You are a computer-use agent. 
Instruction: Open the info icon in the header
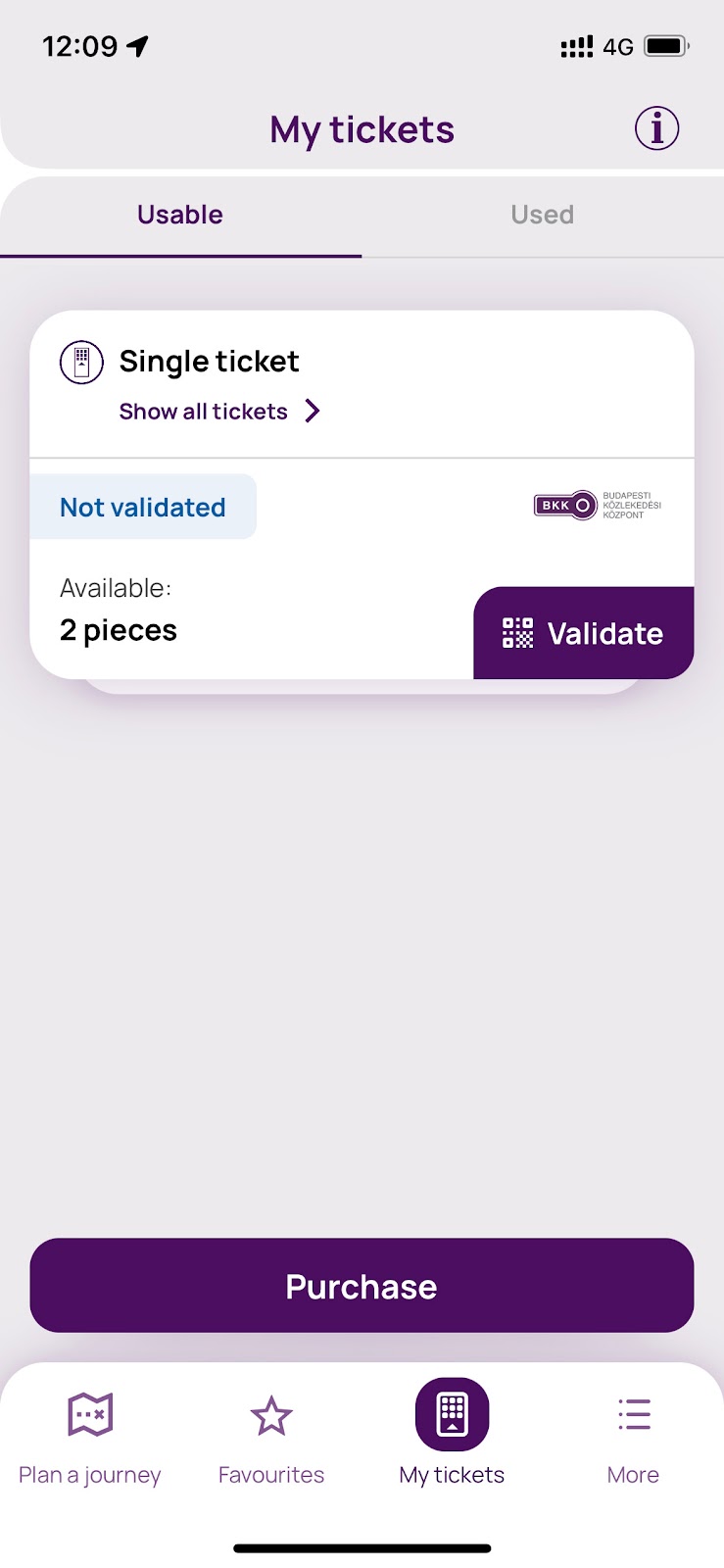point(656,128)
